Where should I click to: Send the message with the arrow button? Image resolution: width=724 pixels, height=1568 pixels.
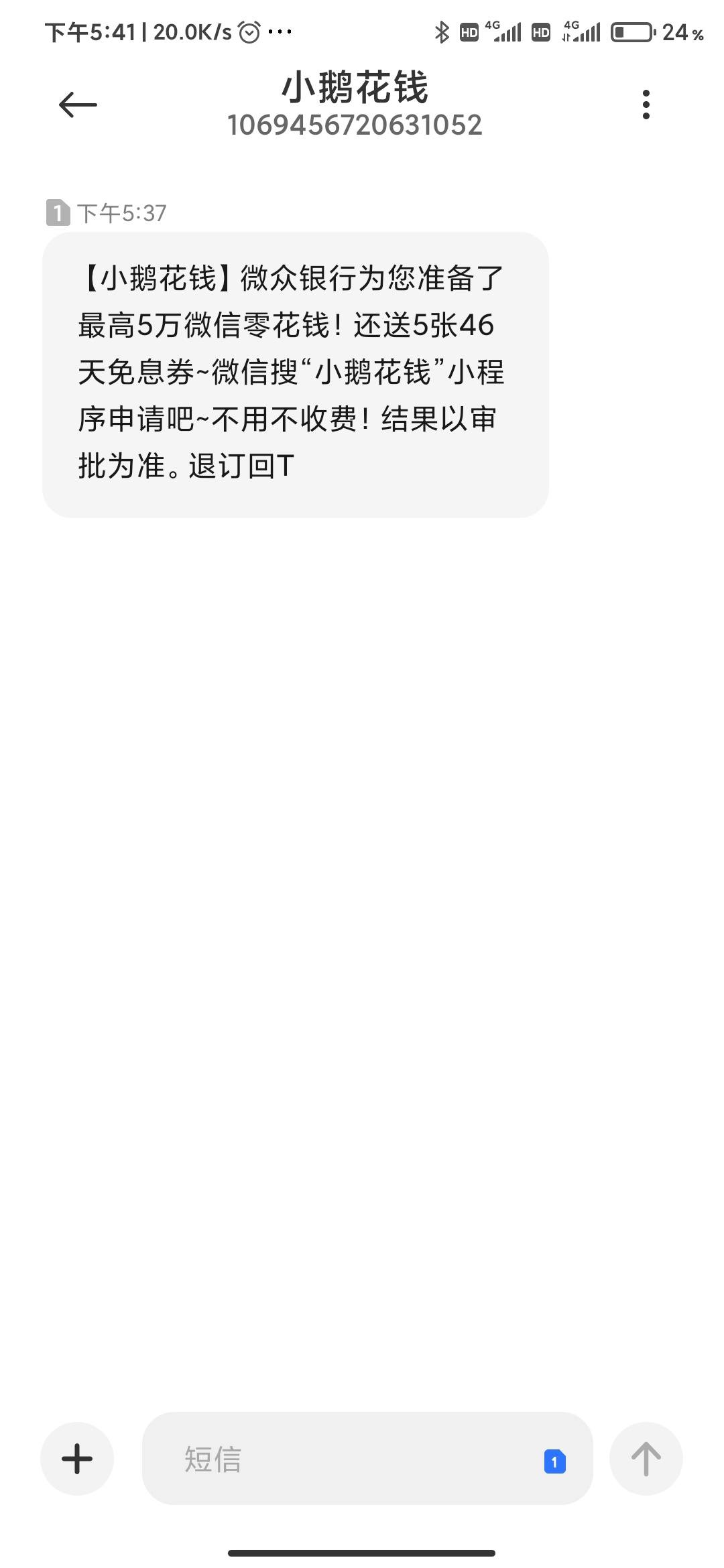pyautogui.click(x=646, y=1459)
